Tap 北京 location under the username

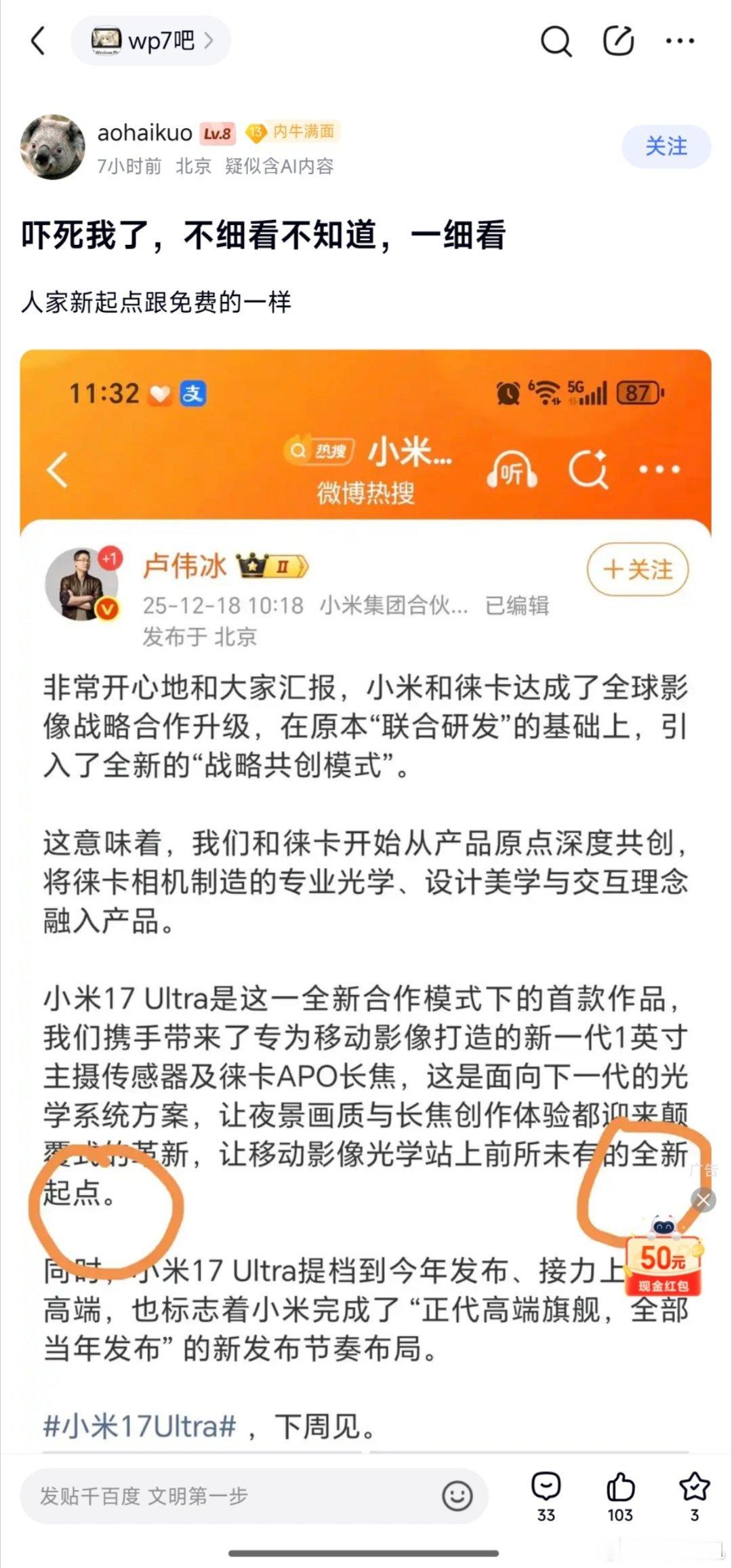[193, 165]
